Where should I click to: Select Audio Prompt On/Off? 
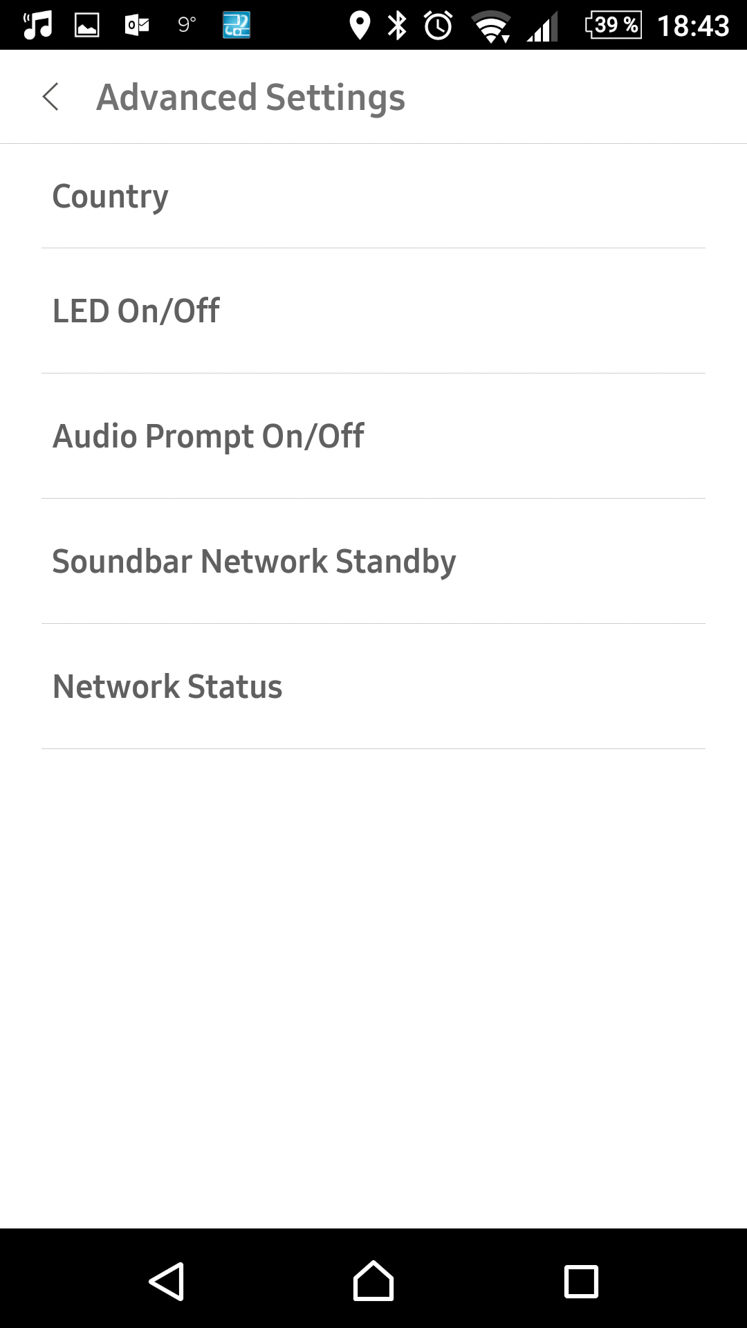tap(373, 436)
